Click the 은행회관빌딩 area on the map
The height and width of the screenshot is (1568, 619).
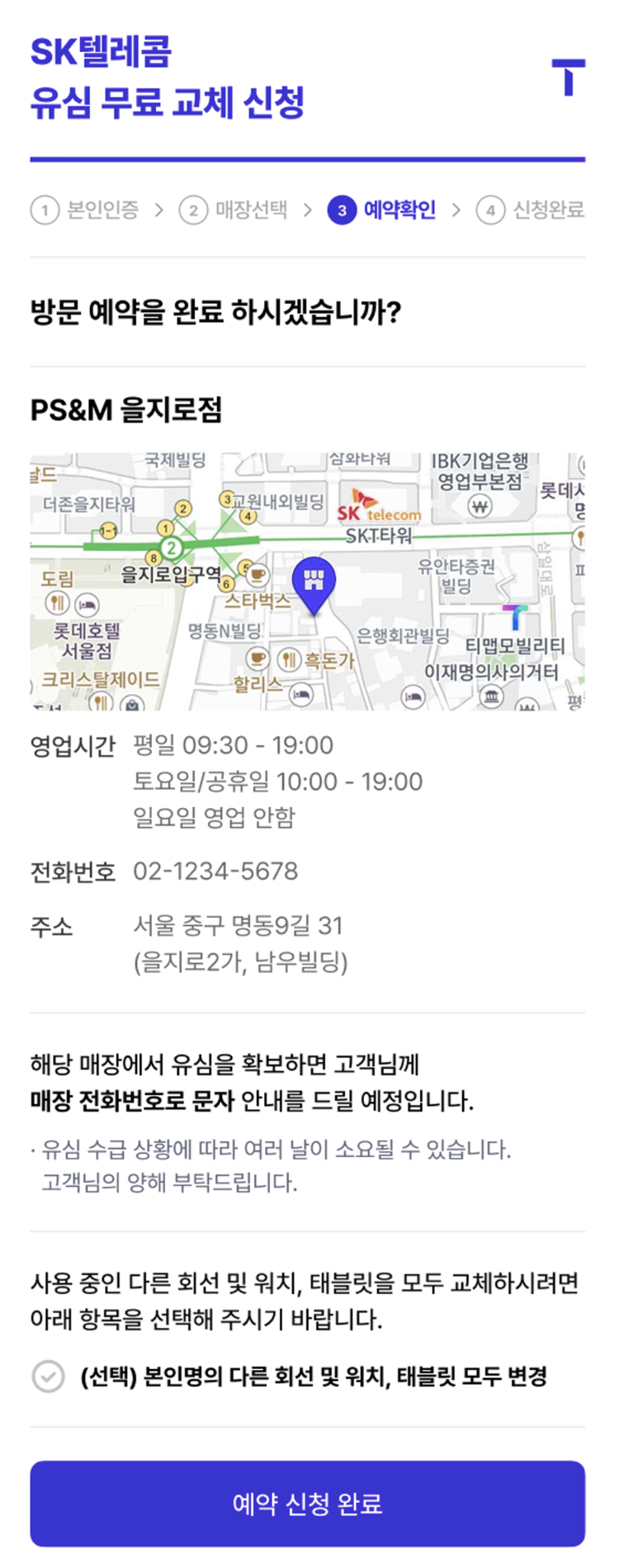[x=404, y=636]
